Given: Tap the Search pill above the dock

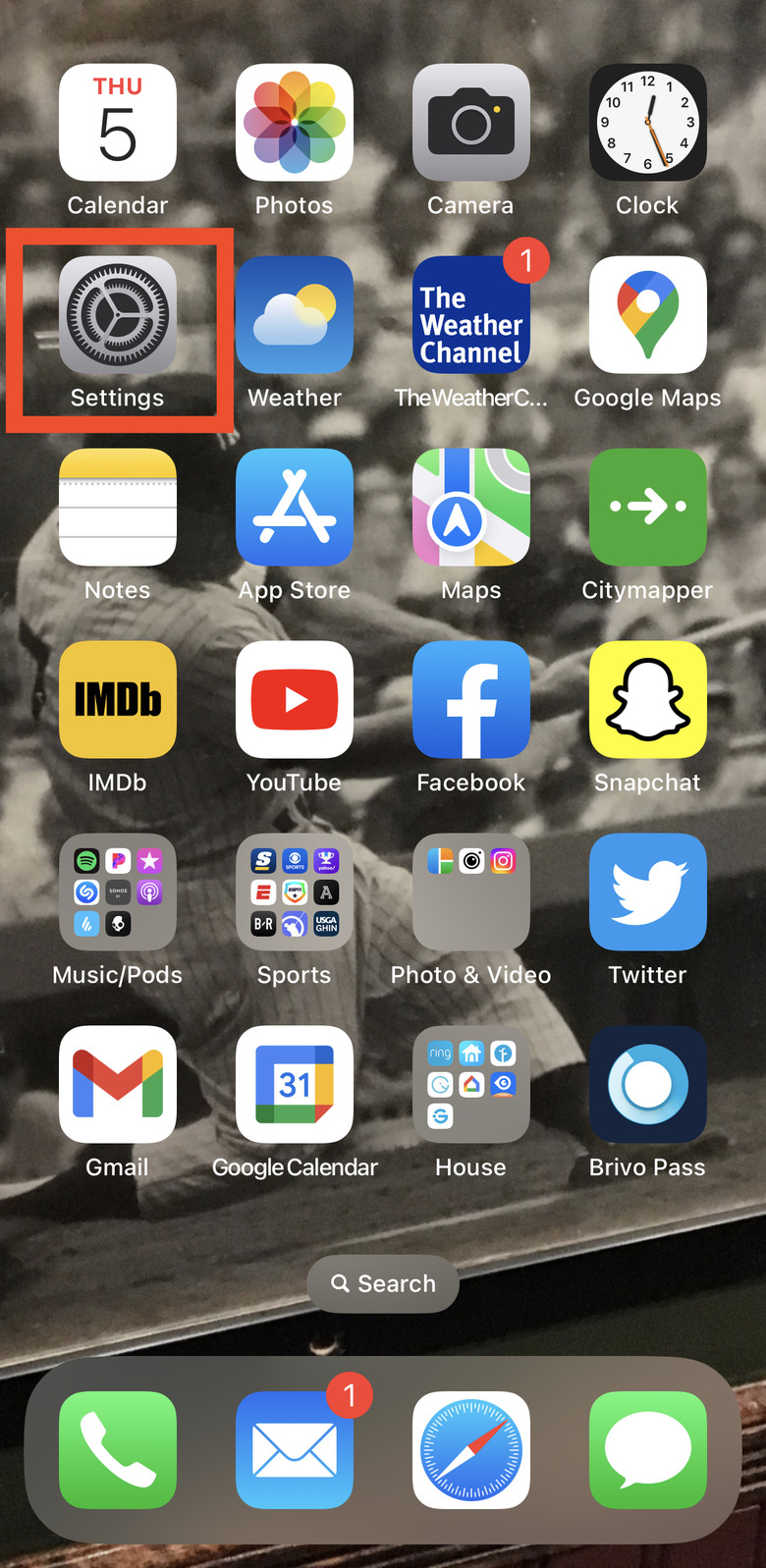Looking at the screenshot, I should (383, 1283).
